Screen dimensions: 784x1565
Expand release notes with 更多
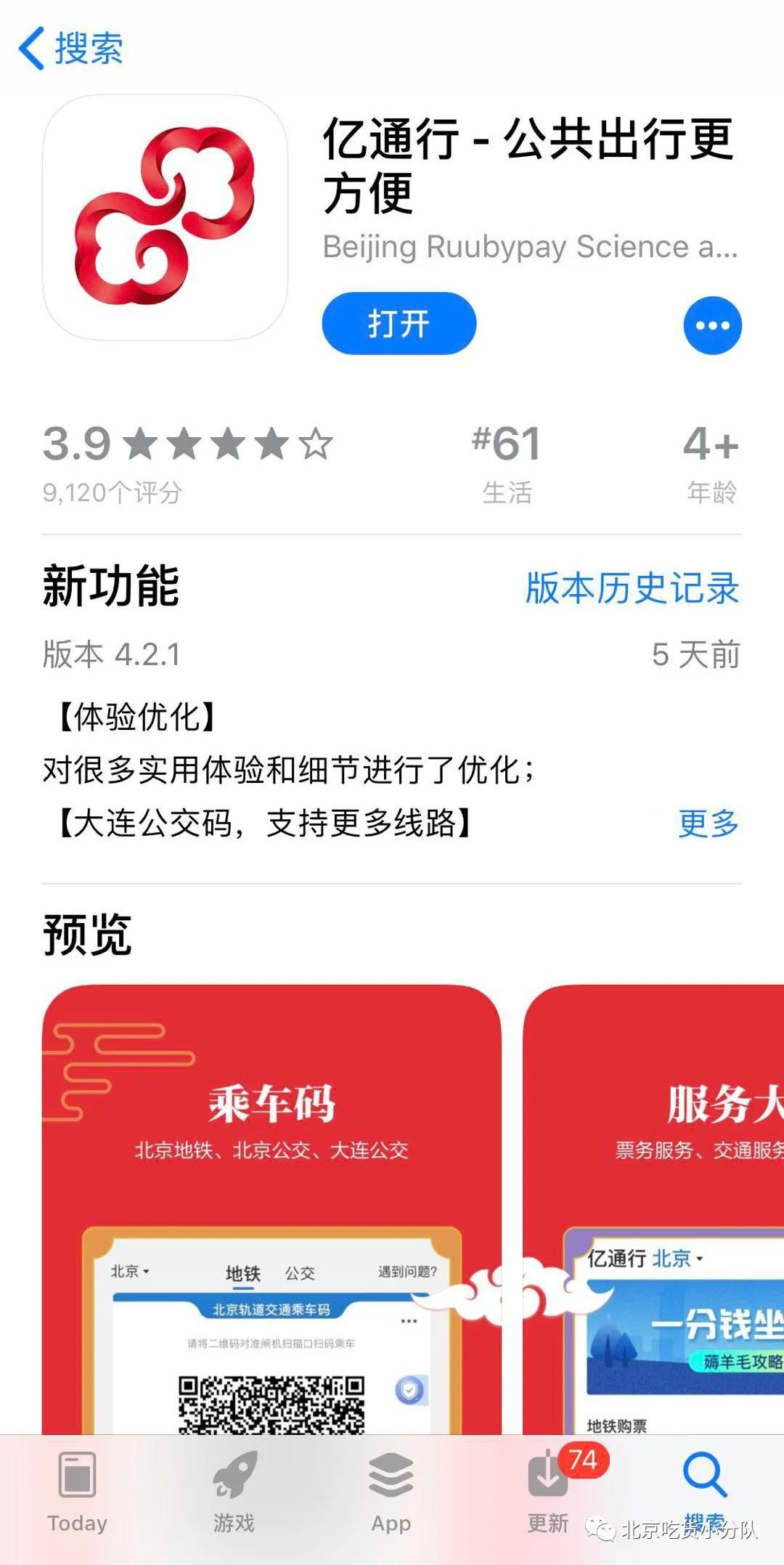pos(708,824)
